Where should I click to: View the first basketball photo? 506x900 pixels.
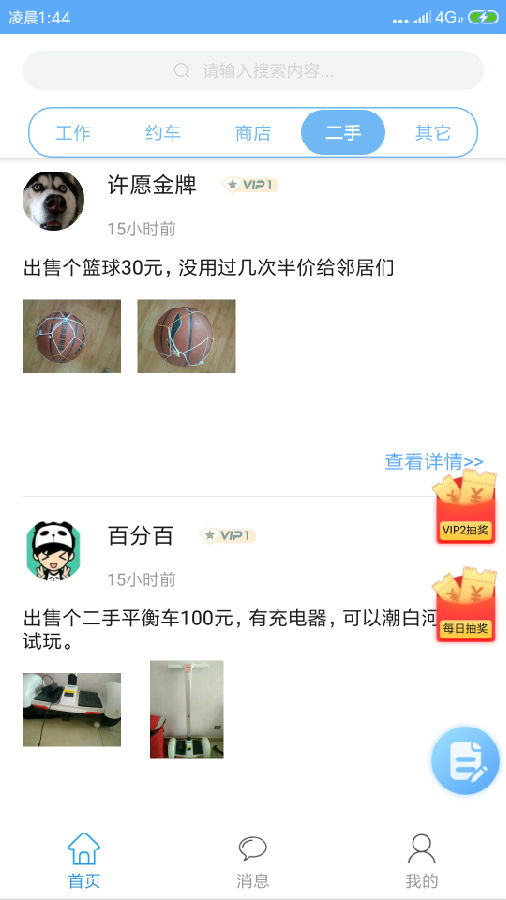(x=72, y=336)
